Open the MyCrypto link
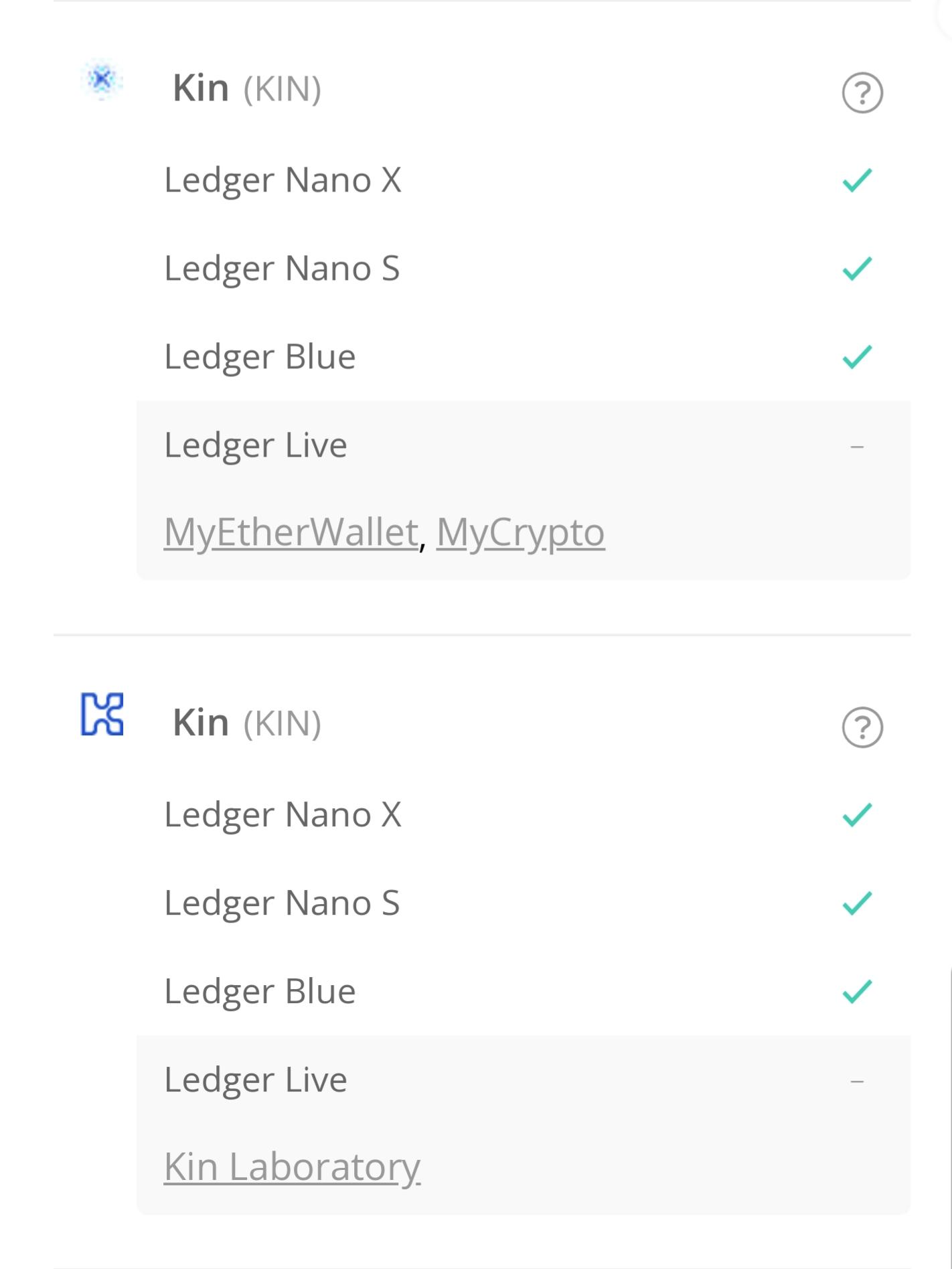 (520, 531)
